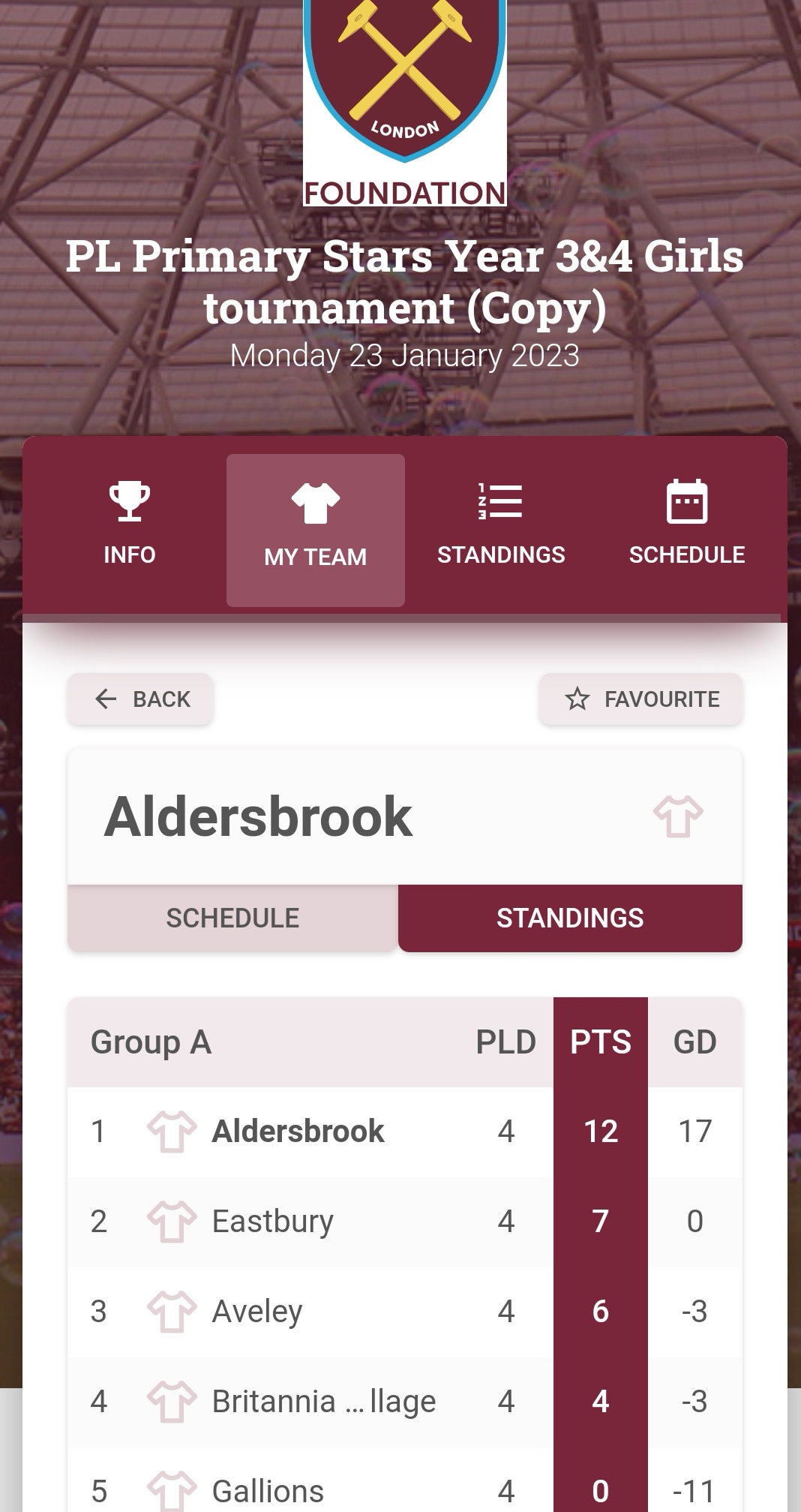Mark Aldersbrook as Favourite

click(x=640, y=699)
